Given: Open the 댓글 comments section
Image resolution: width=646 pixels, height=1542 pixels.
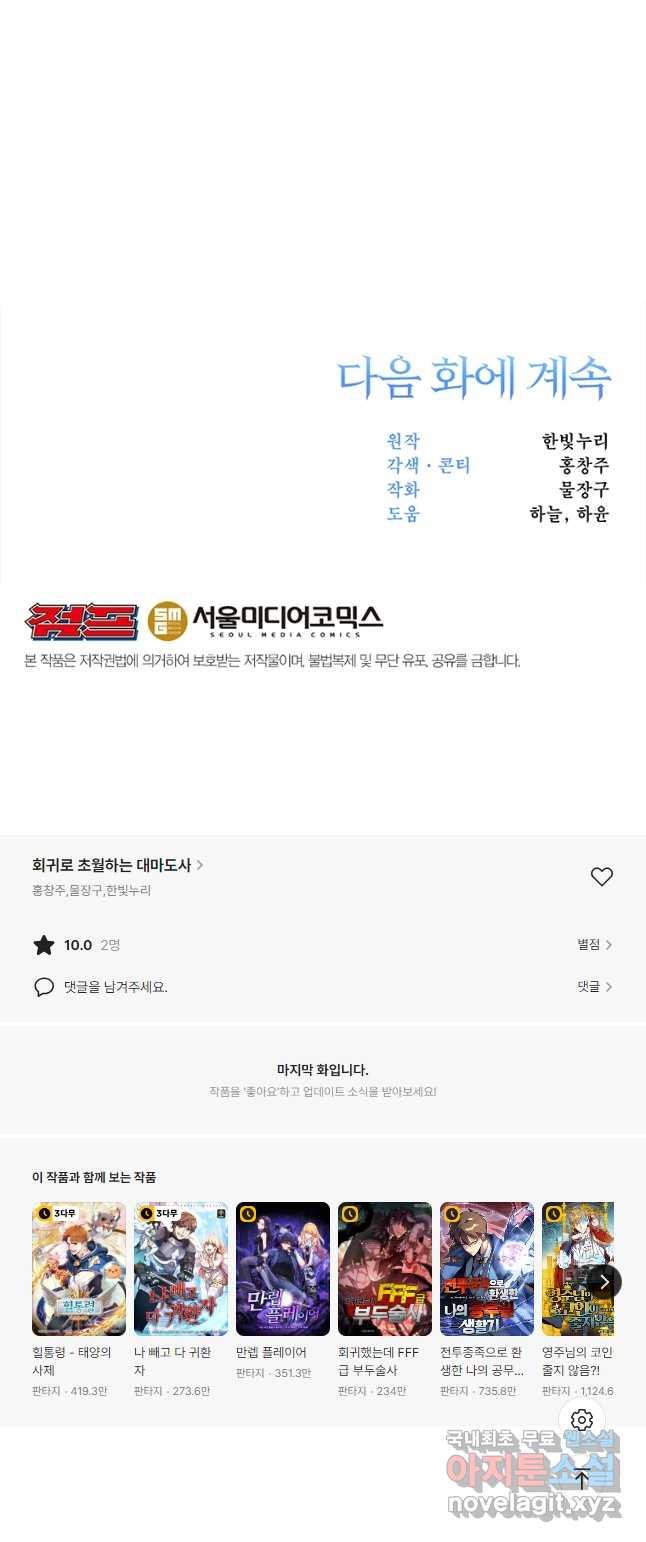Looking at the screenshot, I should [x=594, y=987].
